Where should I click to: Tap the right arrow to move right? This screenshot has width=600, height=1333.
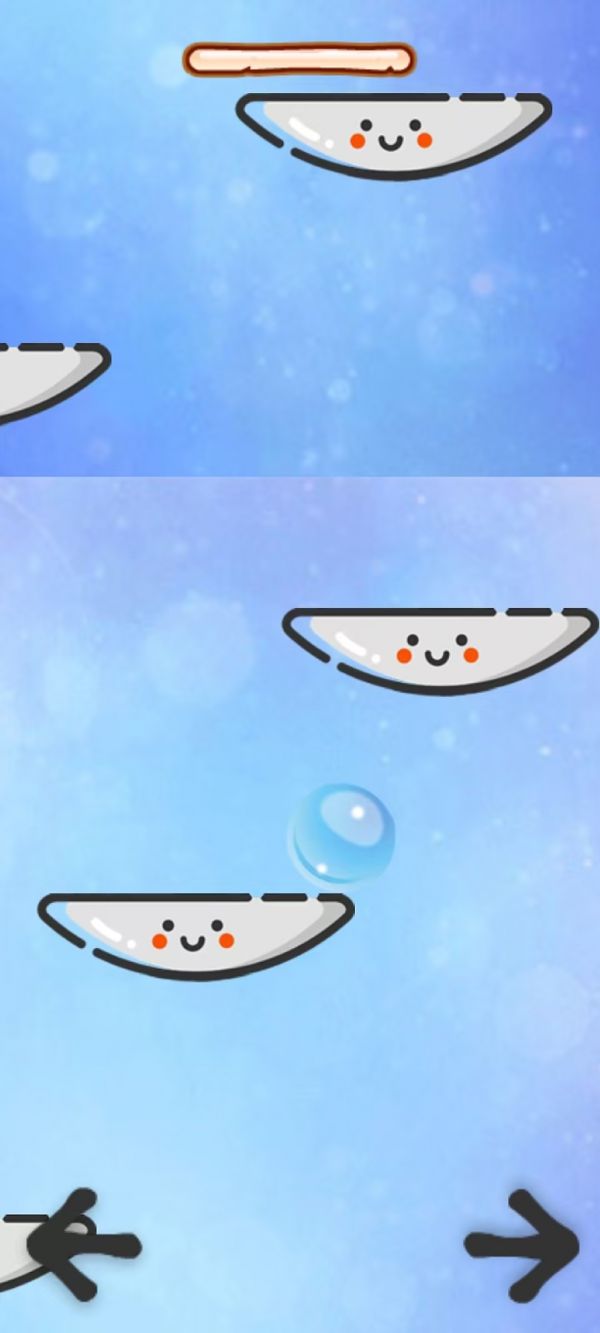click(x=523, y=1245)
